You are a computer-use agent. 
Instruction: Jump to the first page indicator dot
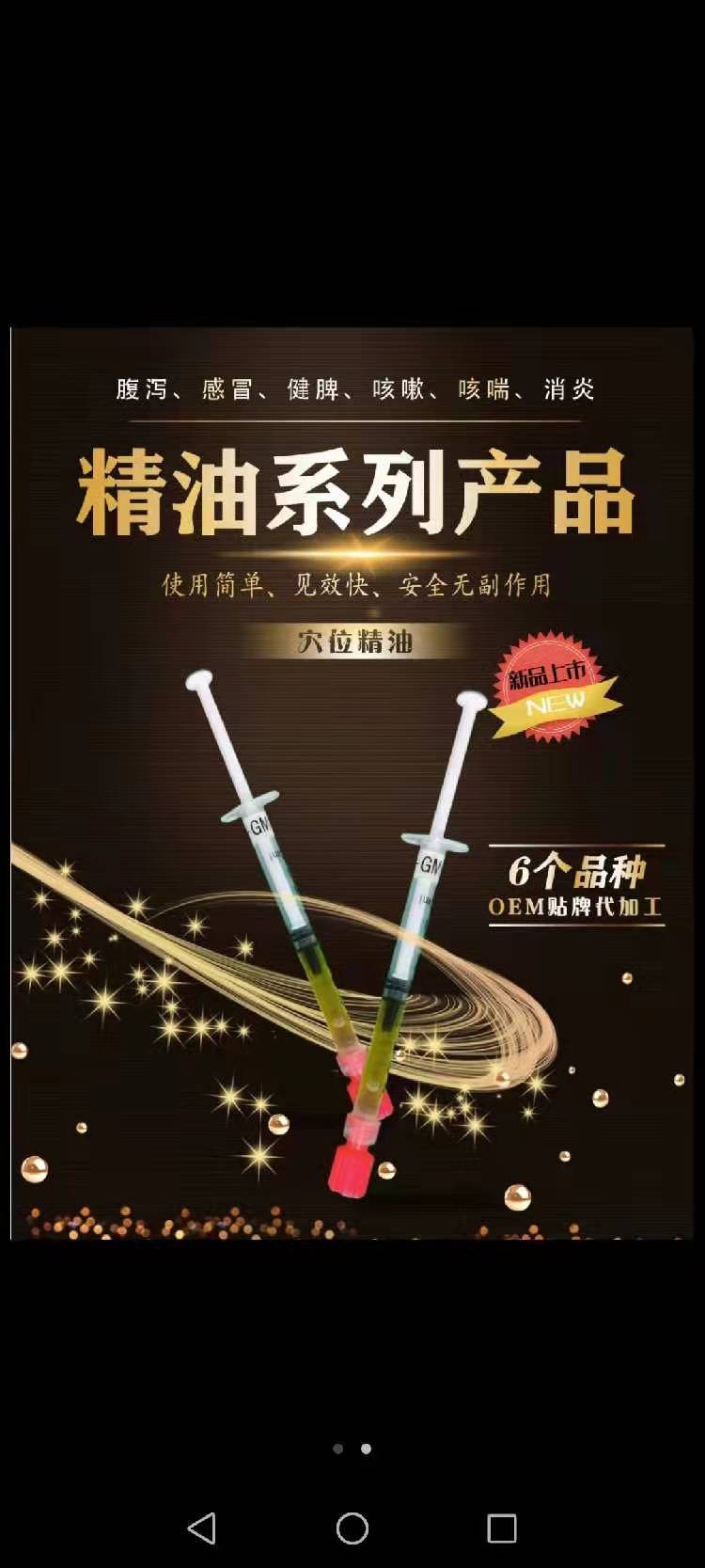(338, 1449)
